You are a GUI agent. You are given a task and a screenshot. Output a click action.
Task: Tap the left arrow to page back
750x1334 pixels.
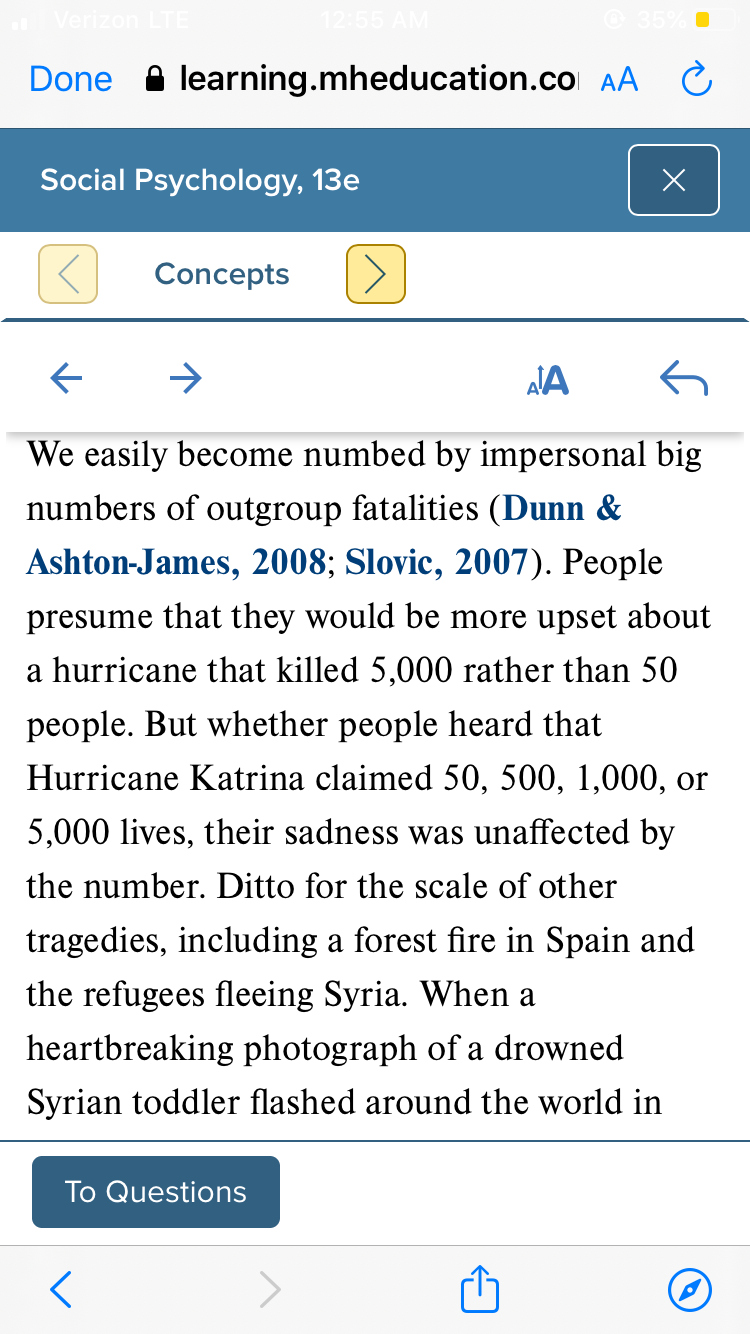pyautogui.click(x=65, y=377)
